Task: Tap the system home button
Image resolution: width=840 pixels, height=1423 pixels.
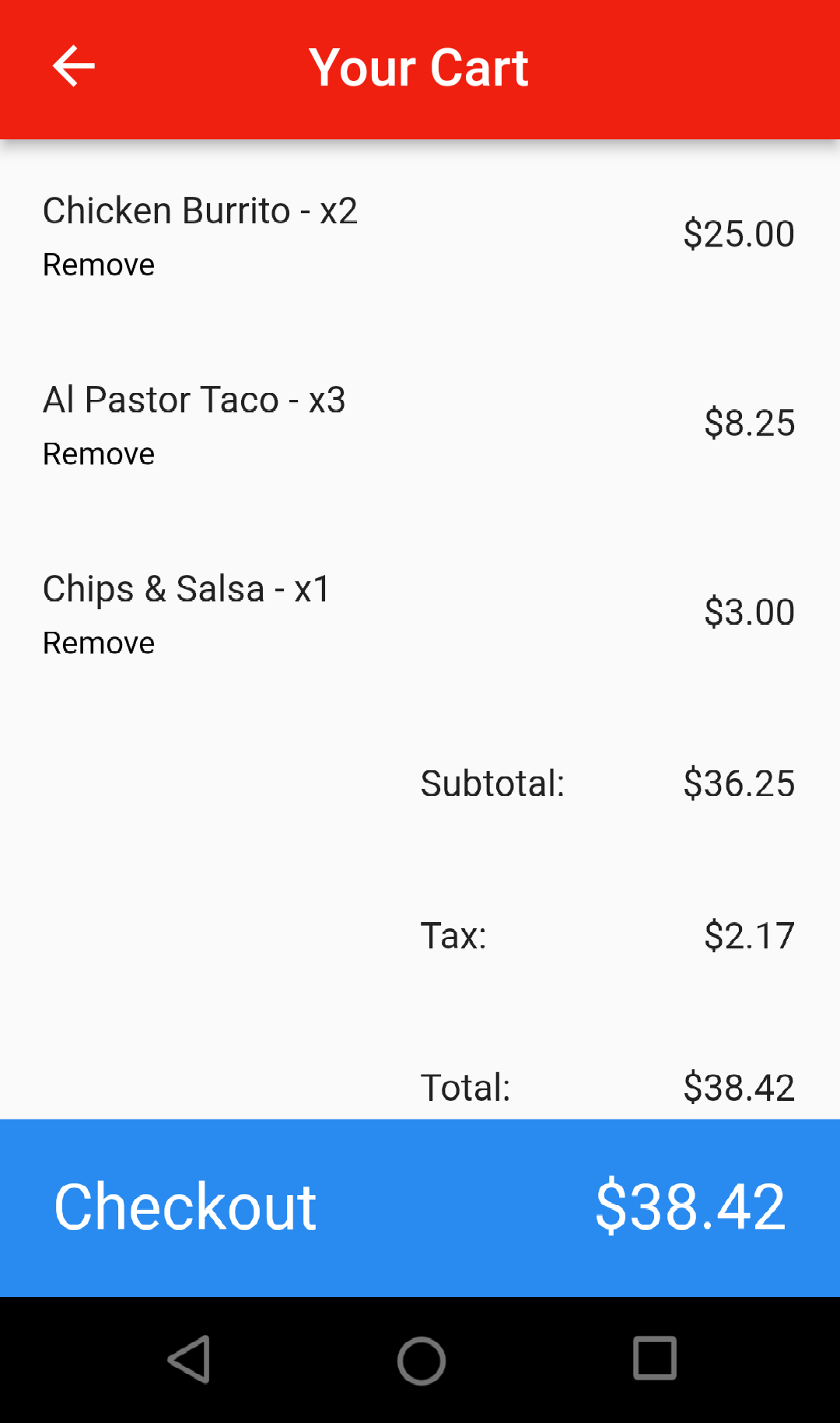Action: pos(421,1360)
